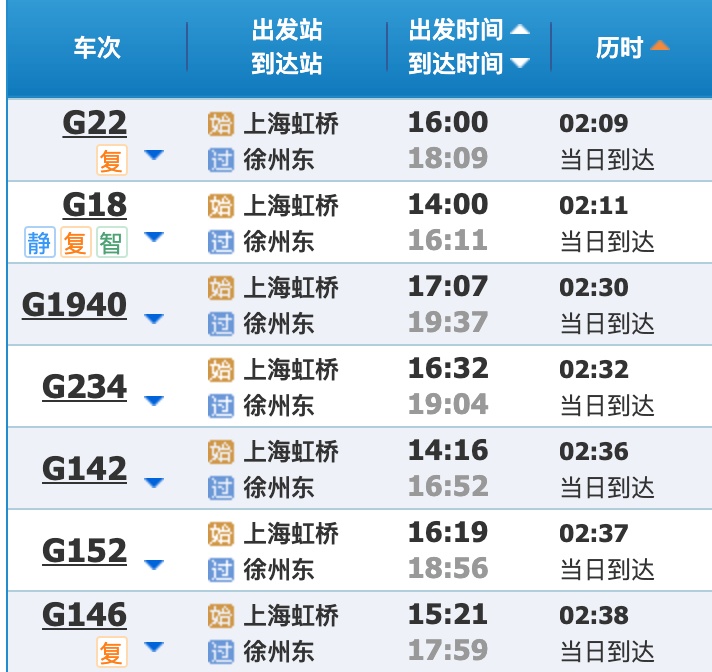Open train G1940 details link
Viewport: 712px width, 672px height.
tap(75, 303)
